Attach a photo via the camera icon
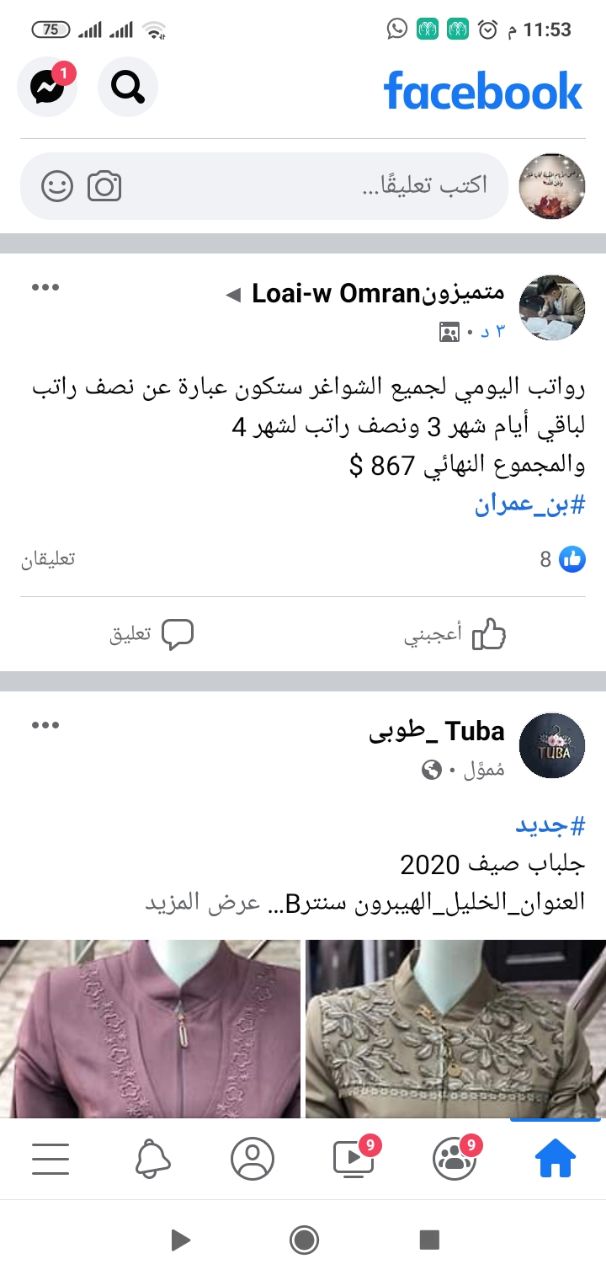The image size is (606, 1280). click(x=104, y=186)
